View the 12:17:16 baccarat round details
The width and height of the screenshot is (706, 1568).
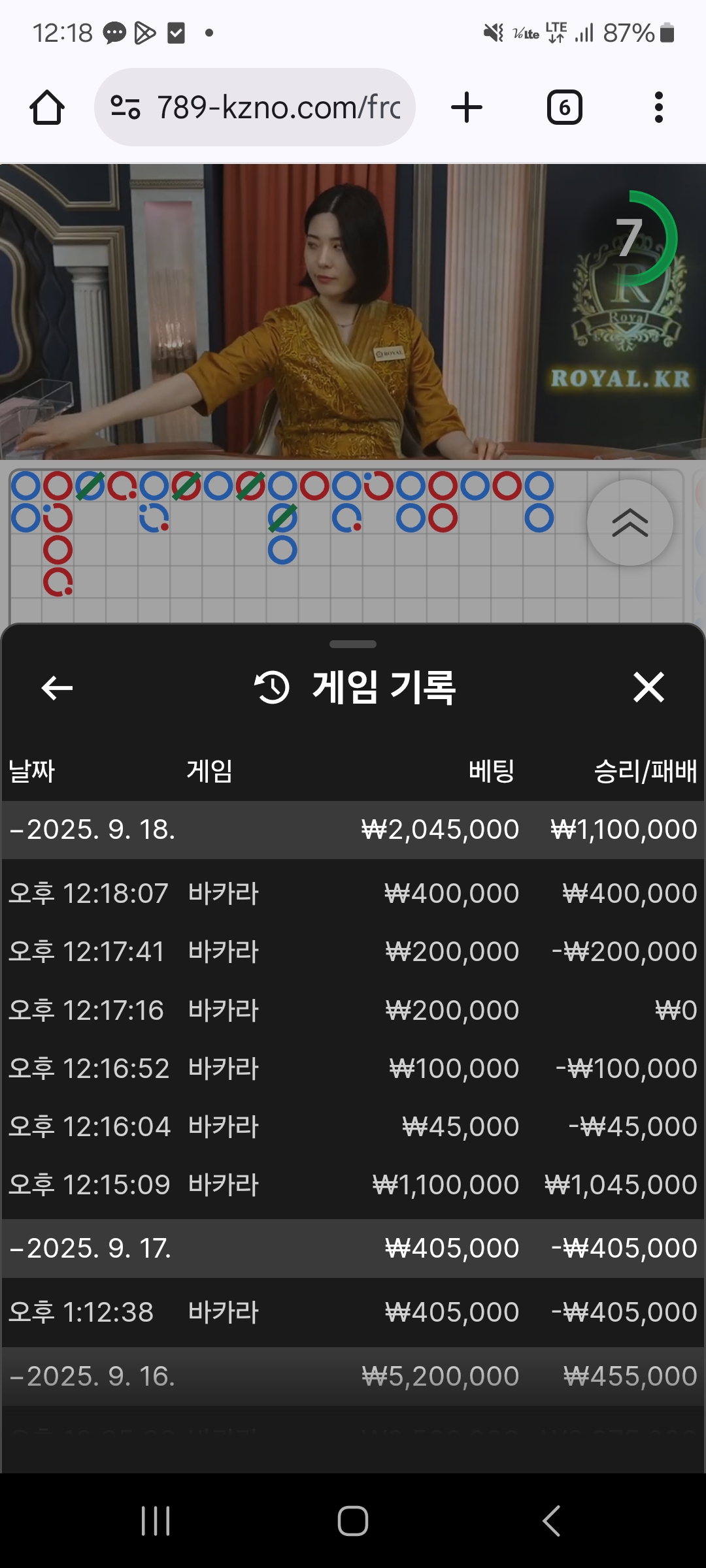[353, 1010]
